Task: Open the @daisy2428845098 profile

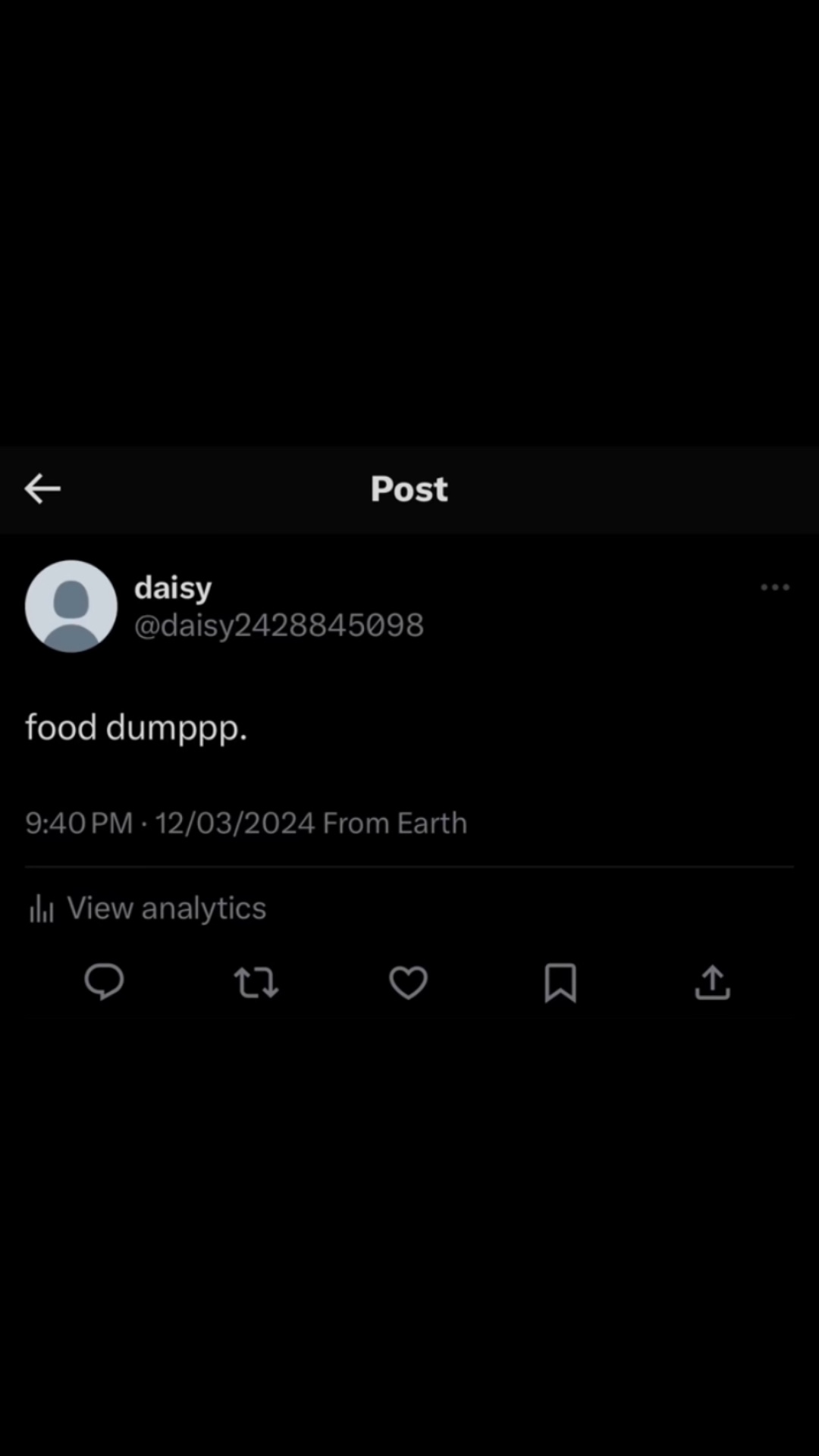Action: 279,626
